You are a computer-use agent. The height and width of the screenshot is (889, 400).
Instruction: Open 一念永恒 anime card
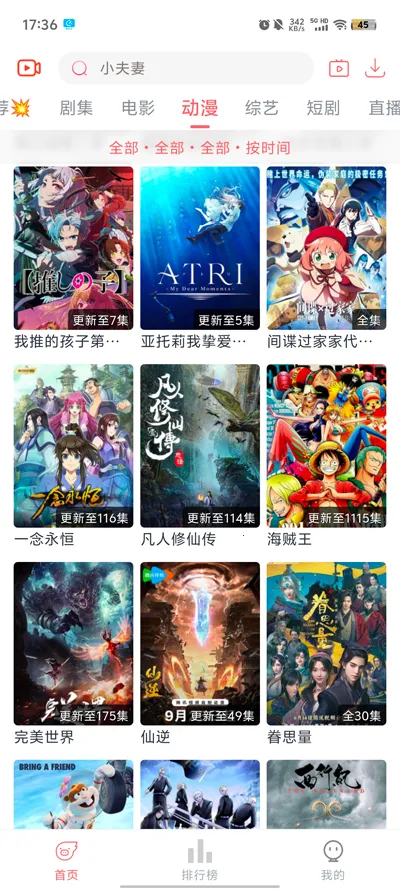click(x=74, y=456)
